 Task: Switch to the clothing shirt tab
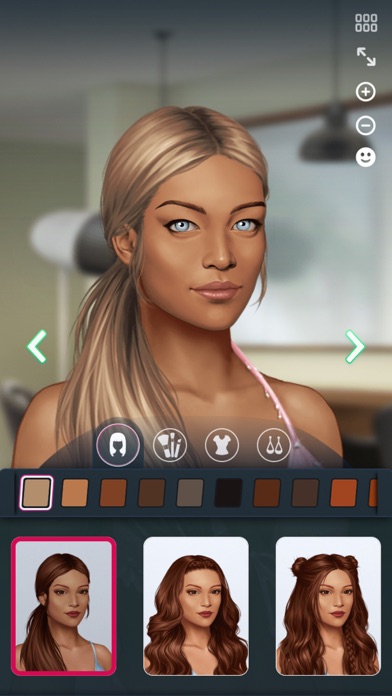(x=222, y=445)
